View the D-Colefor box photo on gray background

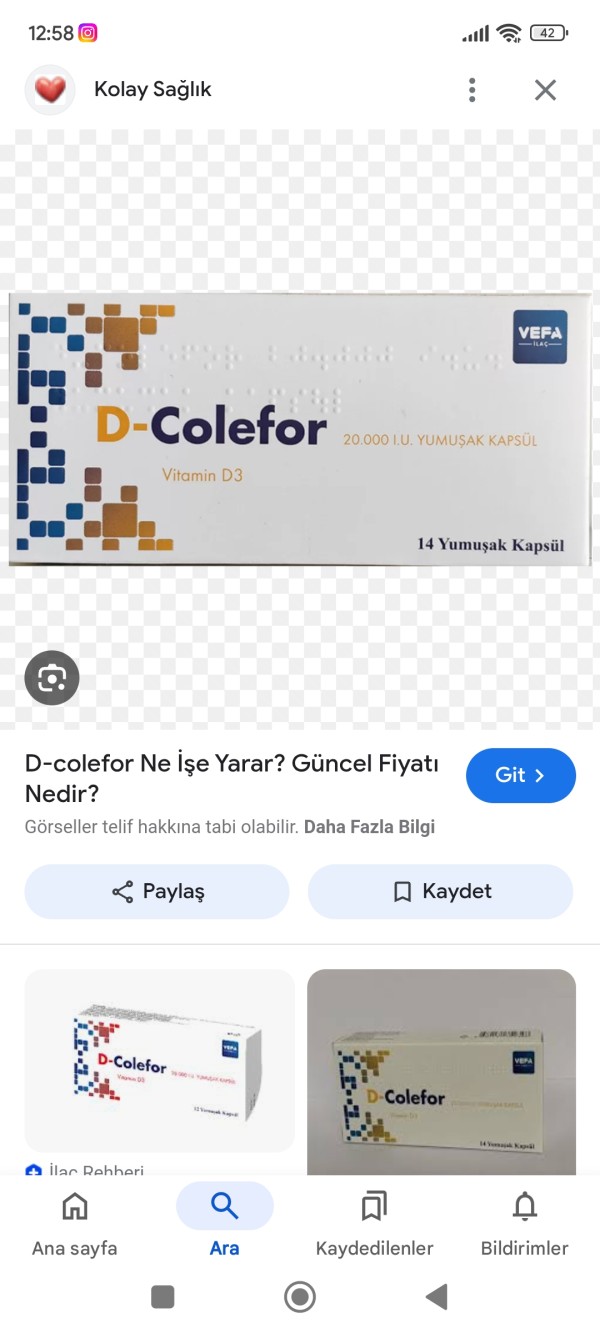[441, 1070]
